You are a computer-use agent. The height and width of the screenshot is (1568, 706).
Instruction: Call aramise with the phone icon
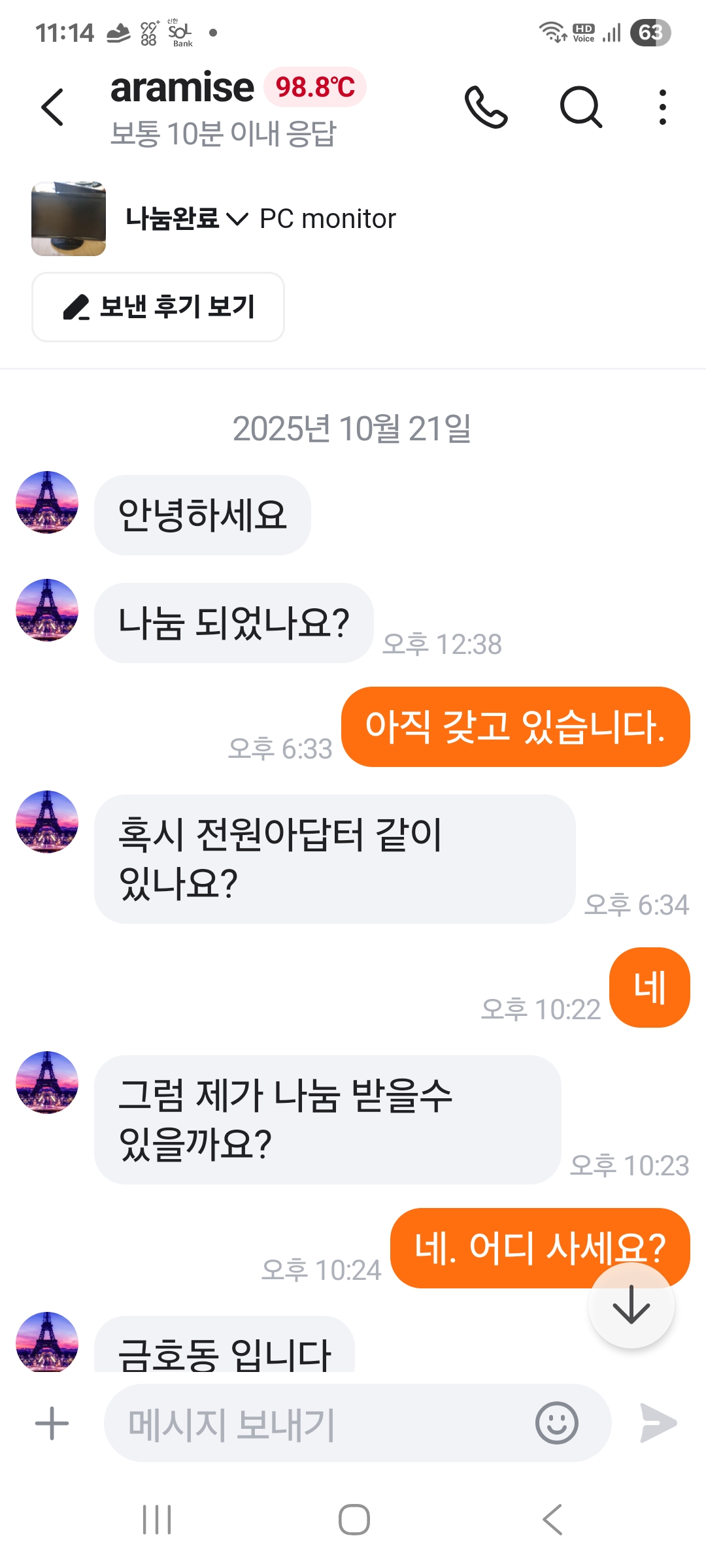(486, 107)
